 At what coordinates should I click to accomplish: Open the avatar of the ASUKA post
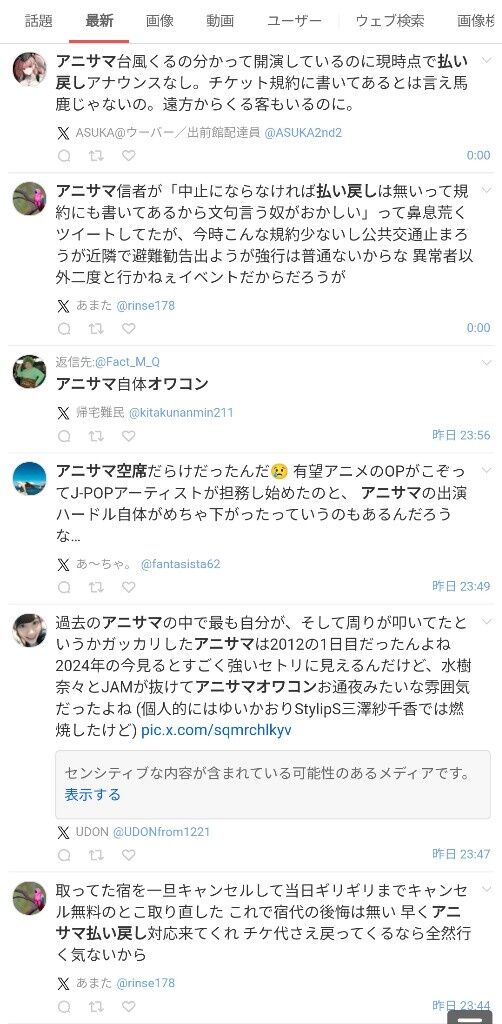click(x=29, y=69)
